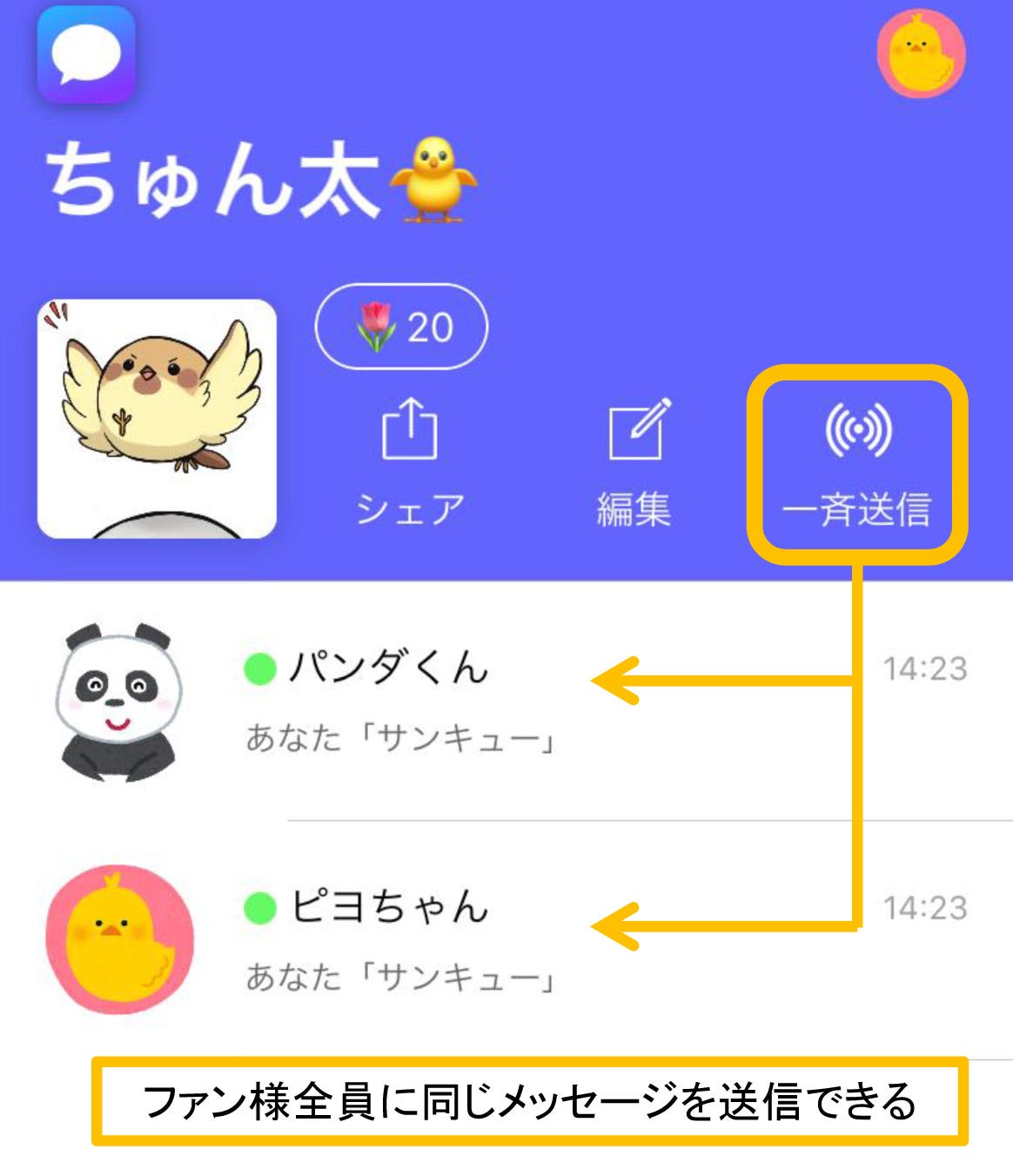Screen dimensions: 1013x1176
Task: Open the chick avatar in the top corner
Action: click(x=921, y=54)
